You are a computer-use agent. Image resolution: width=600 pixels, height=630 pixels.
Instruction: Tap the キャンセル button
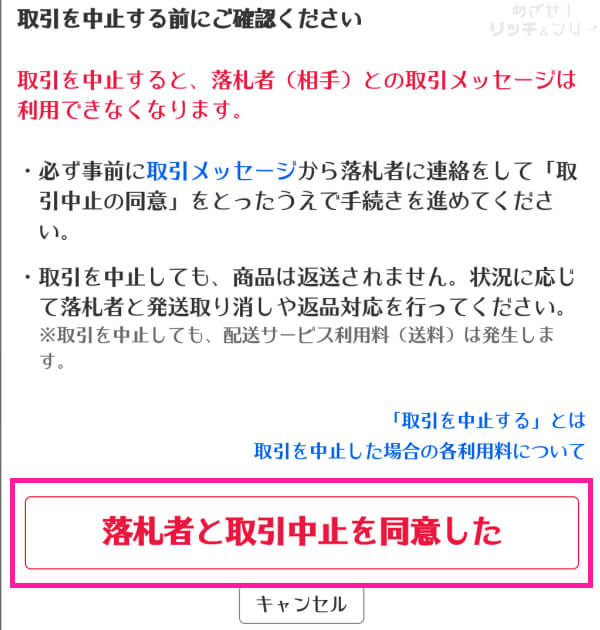301,604
